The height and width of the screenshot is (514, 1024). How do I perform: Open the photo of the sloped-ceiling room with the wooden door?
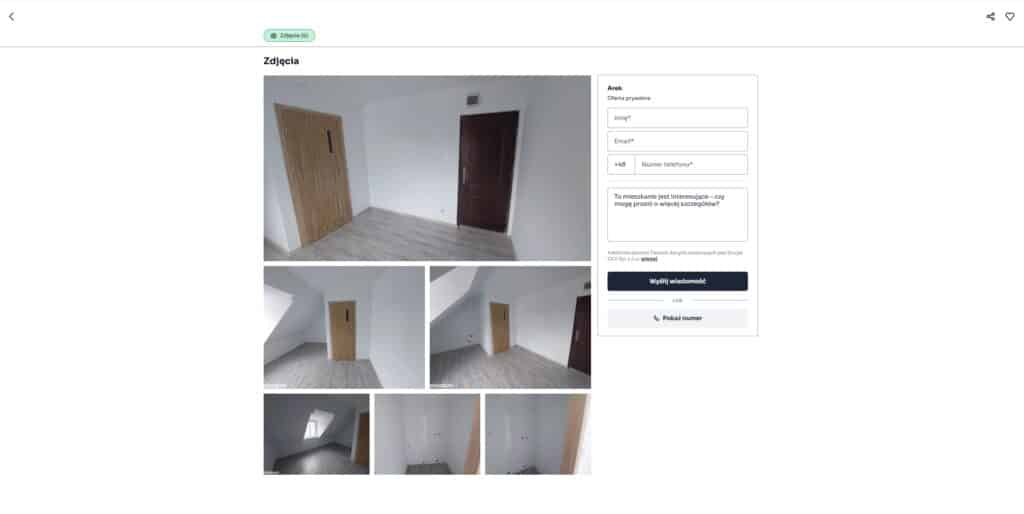coord(344,327)
